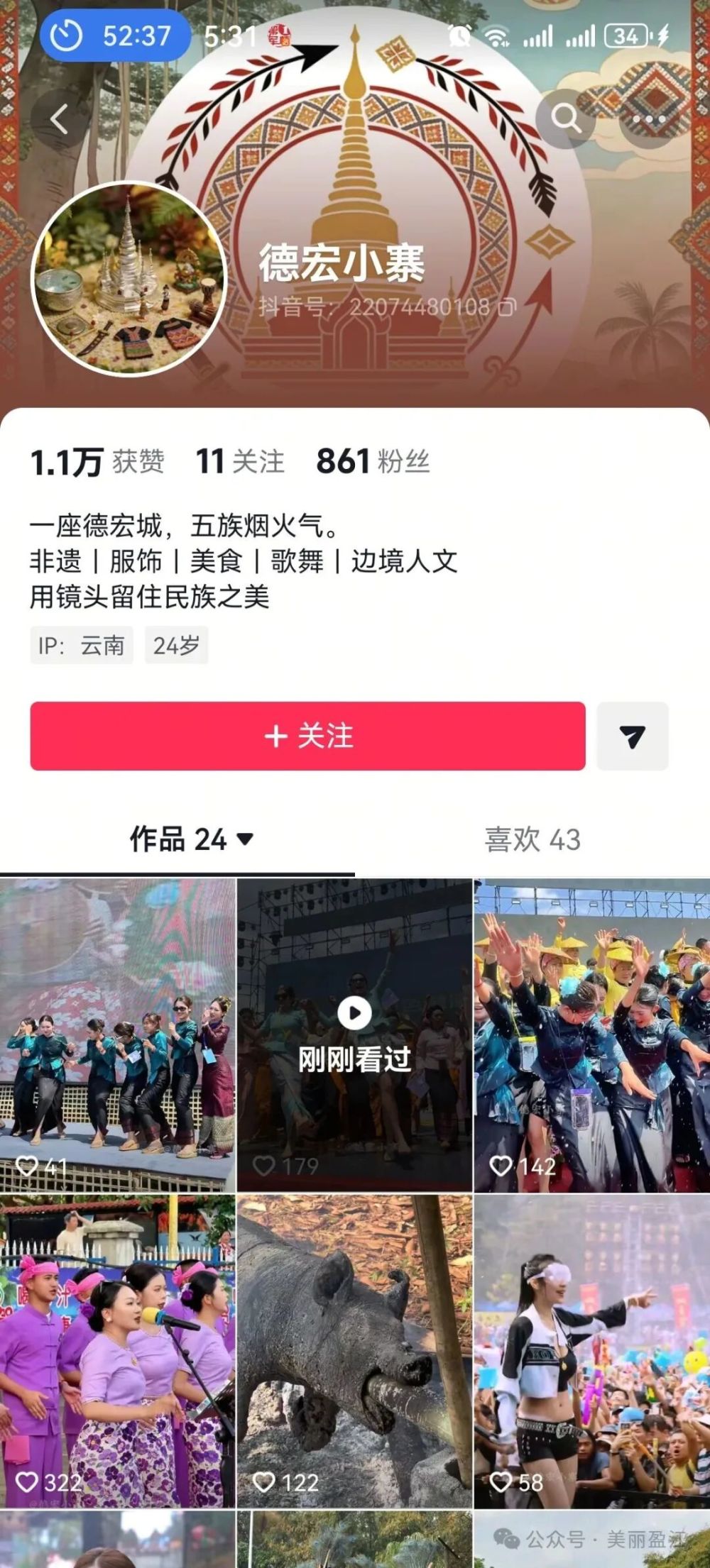
Task: Open the water festival video with 142 likes
Action: point(591,1035)
